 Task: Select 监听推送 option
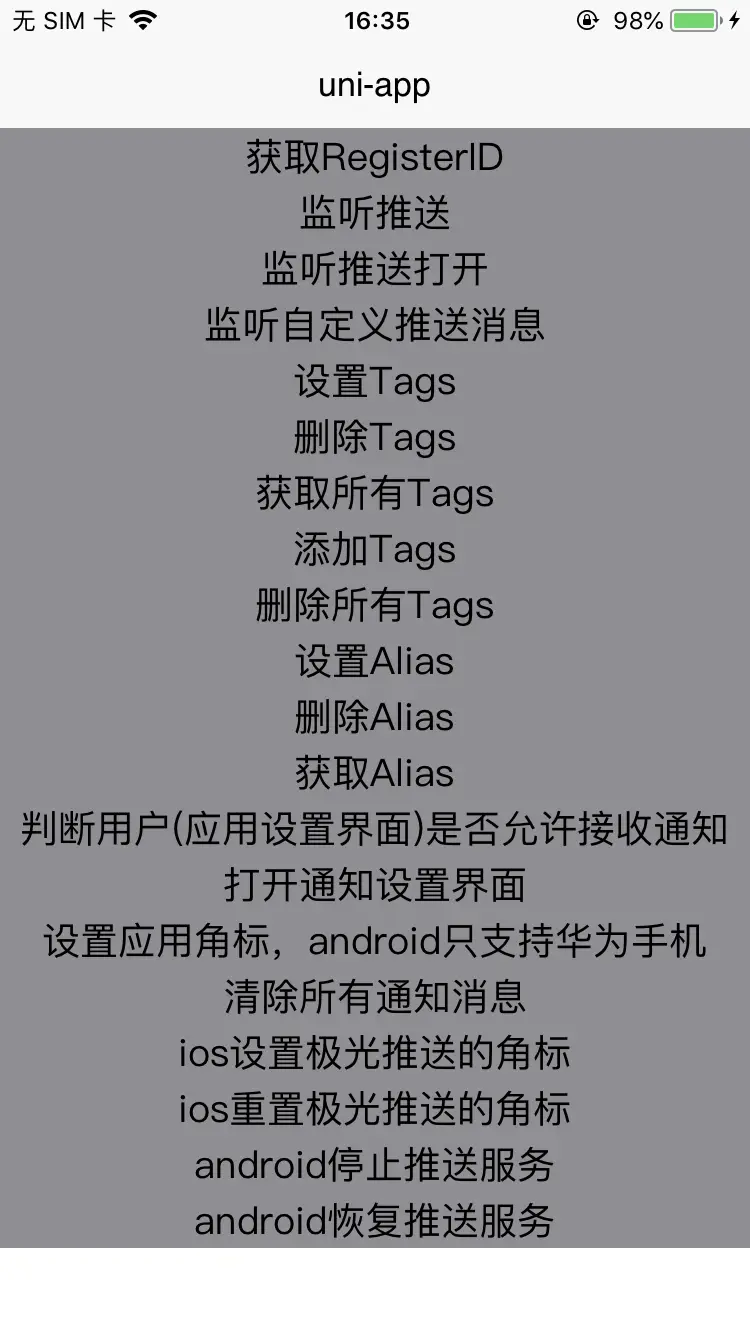click(x=375, y=213)
